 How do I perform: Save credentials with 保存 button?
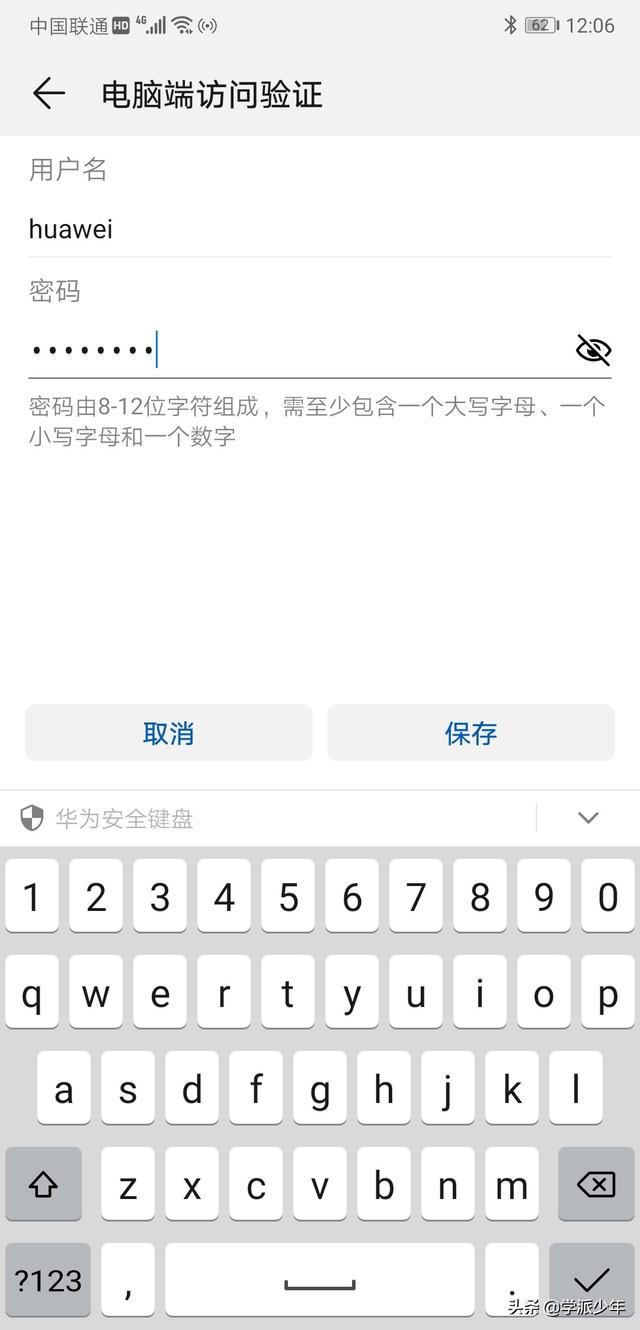[471, 733]
